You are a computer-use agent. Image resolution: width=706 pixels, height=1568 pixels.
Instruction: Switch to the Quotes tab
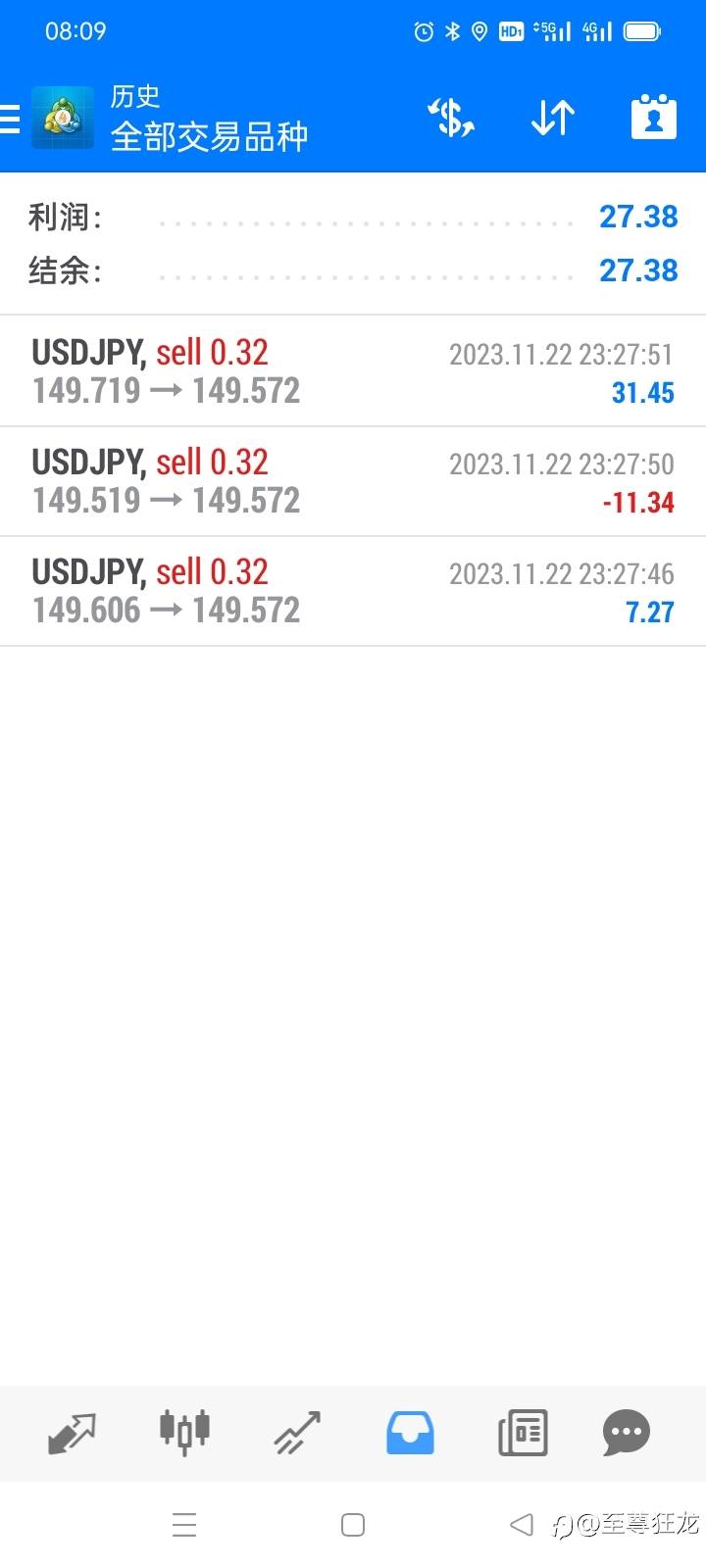[72, 1433]
